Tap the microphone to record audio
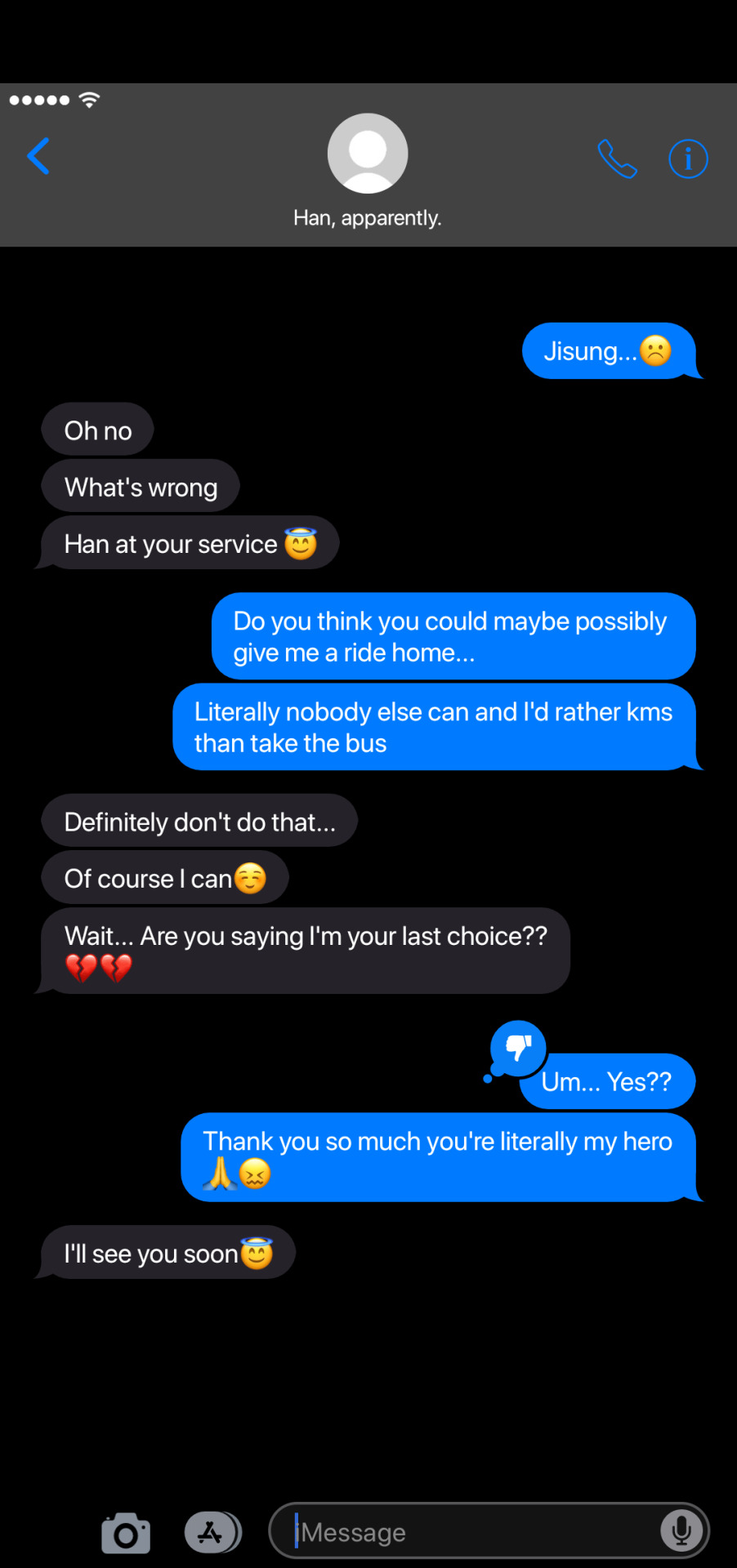 click(x=681, y=1531)
